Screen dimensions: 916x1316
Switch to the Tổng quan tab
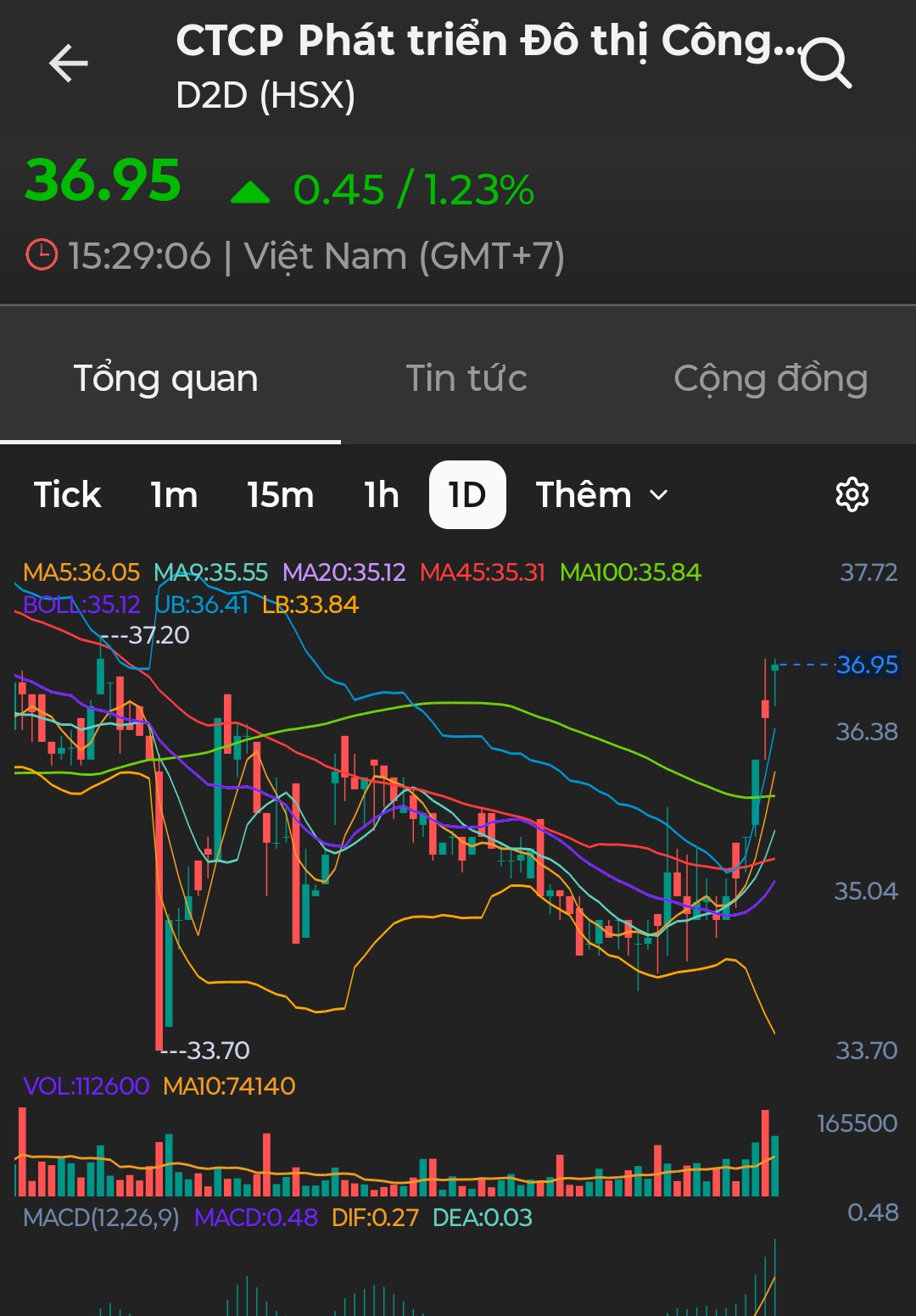coord(166,378)
